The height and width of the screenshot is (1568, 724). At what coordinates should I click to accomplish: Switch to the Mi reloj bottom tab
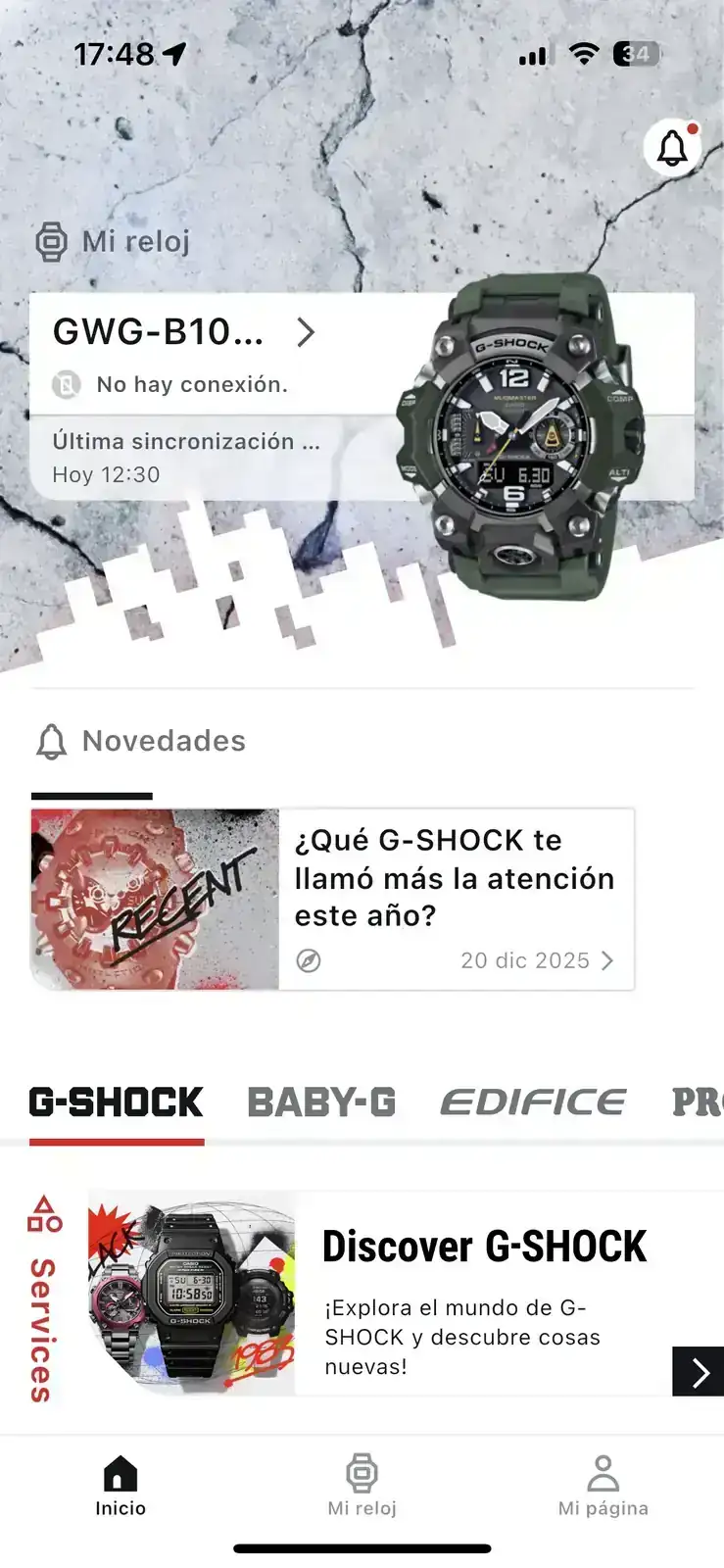(x=362, y=1486)
